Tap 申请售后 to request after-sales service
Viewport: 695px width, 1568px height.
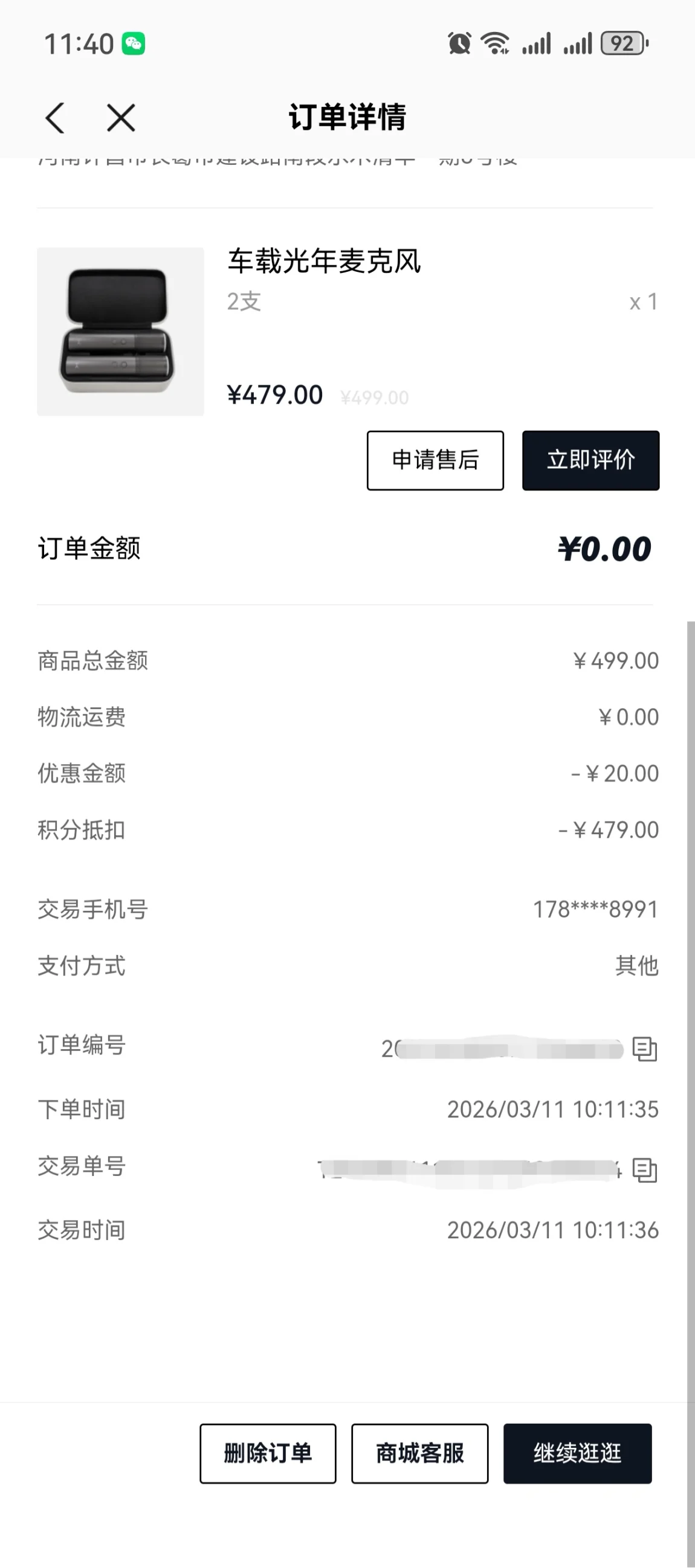pos(435,460)
